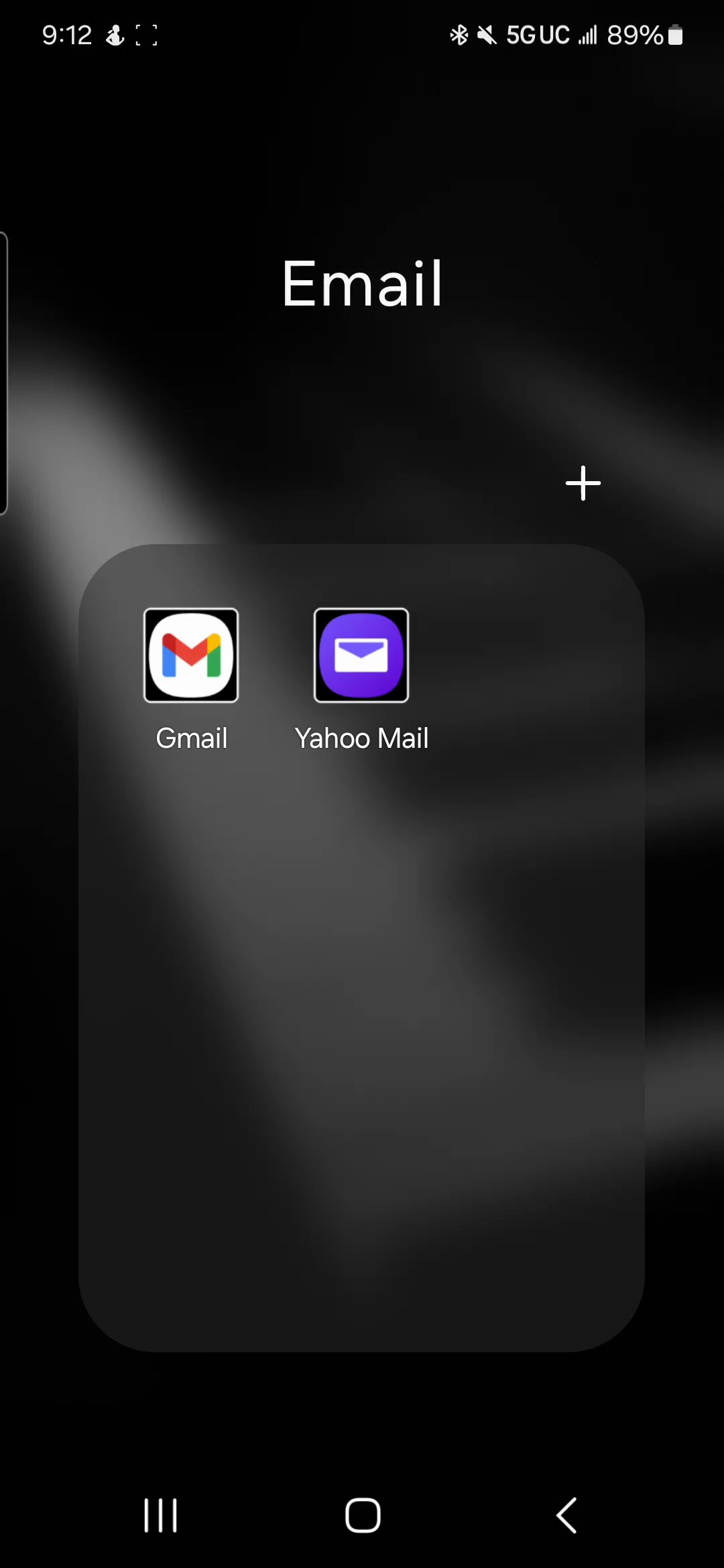Add apps to the Email folder

click(x=583, y=483)
